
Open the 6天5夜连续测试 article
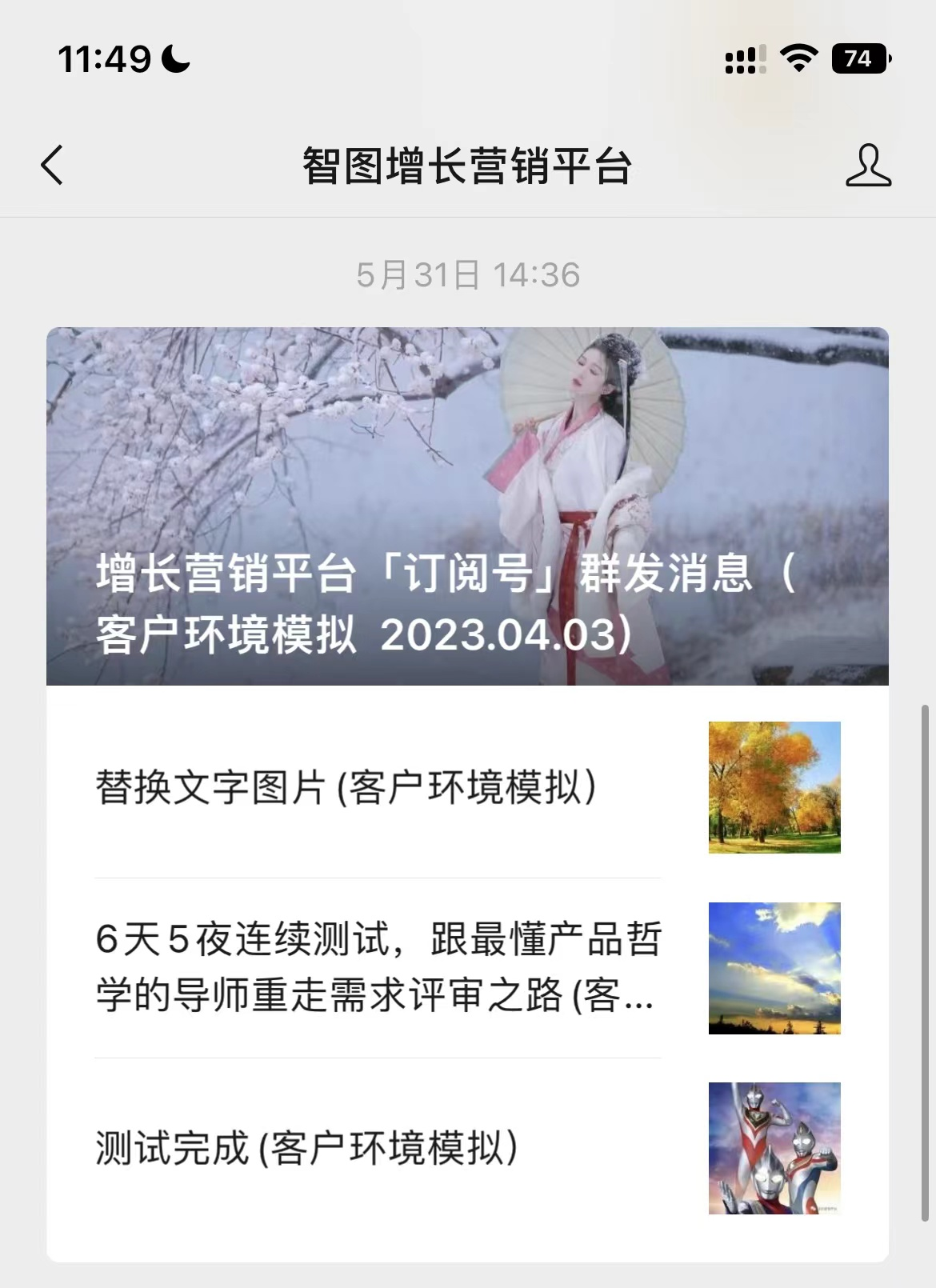click(378, 967)
